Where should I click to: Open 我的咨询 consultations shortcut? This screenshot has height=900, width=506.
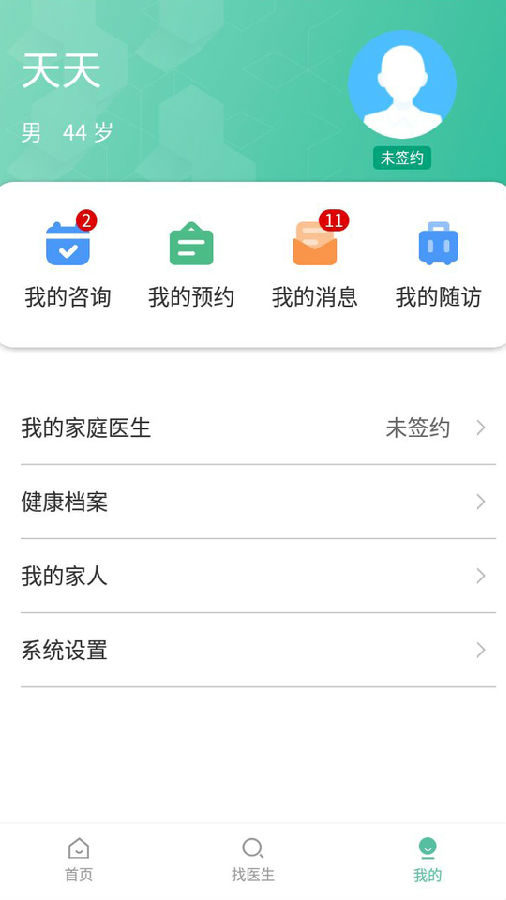point(68,262)
